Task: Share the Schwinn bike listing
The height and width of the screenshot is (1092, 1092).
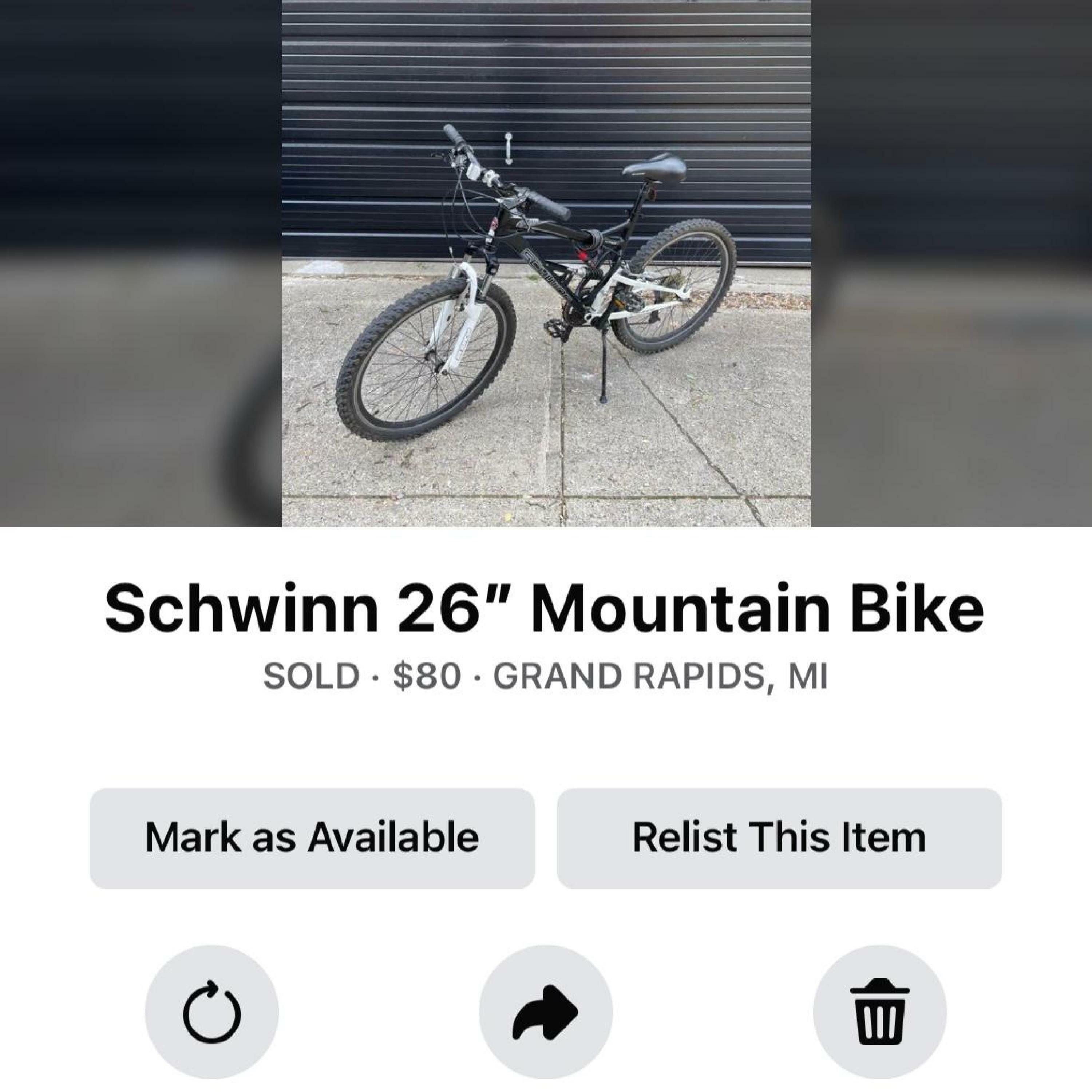Action: tap(545, 1011)
